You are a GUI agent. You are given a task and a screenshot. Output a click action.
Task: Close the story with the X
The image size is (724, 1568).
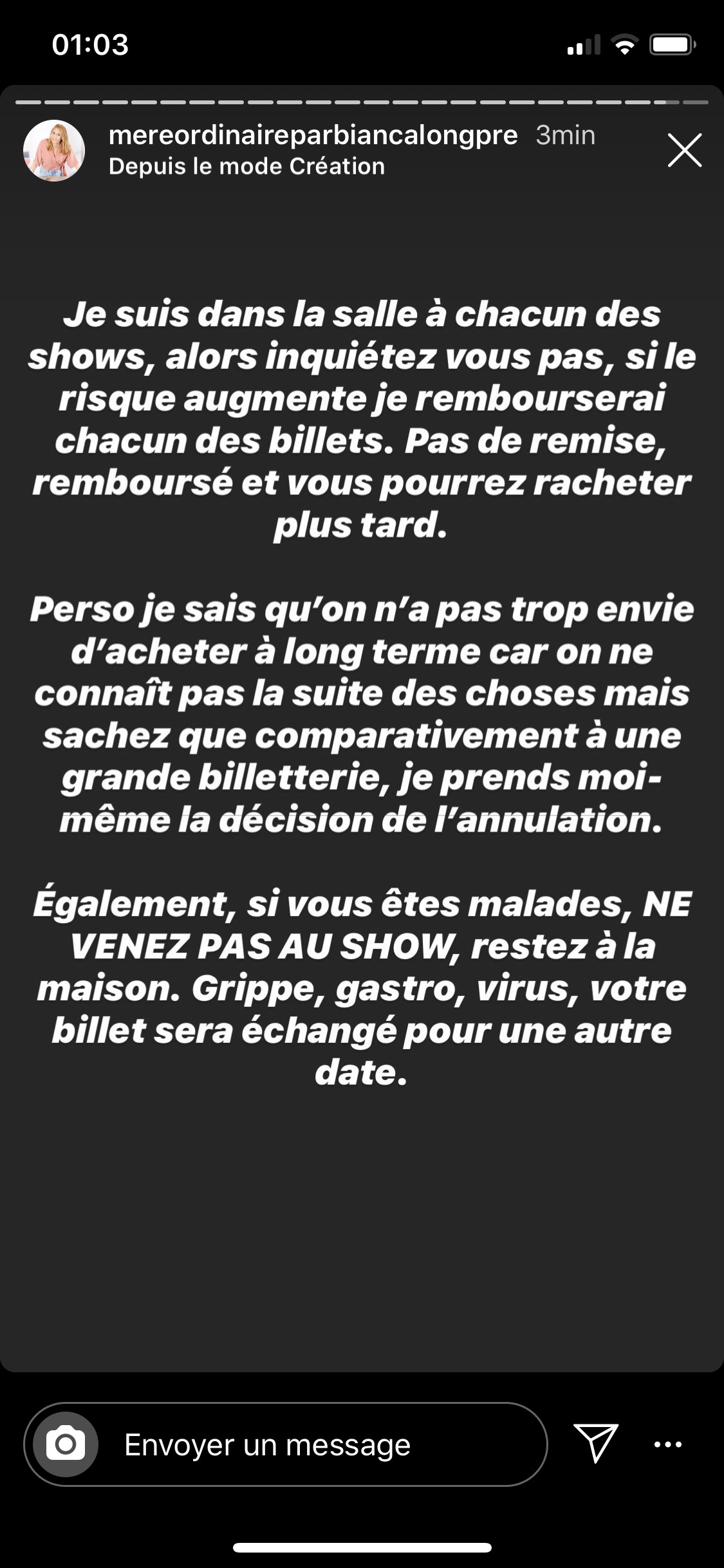point(684,151)
